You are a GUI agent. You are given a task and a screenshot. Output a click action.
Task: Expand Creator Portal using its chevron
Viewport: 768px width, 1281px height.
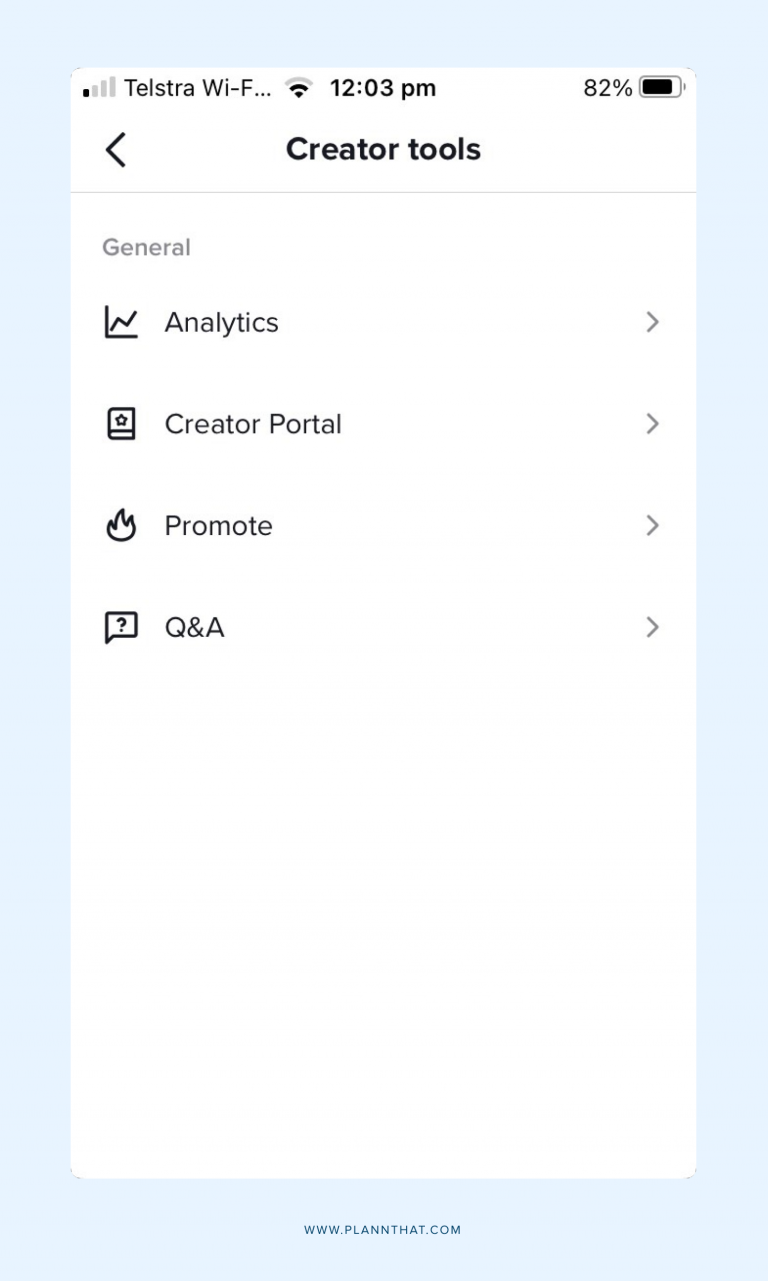(x=653, y=424)
